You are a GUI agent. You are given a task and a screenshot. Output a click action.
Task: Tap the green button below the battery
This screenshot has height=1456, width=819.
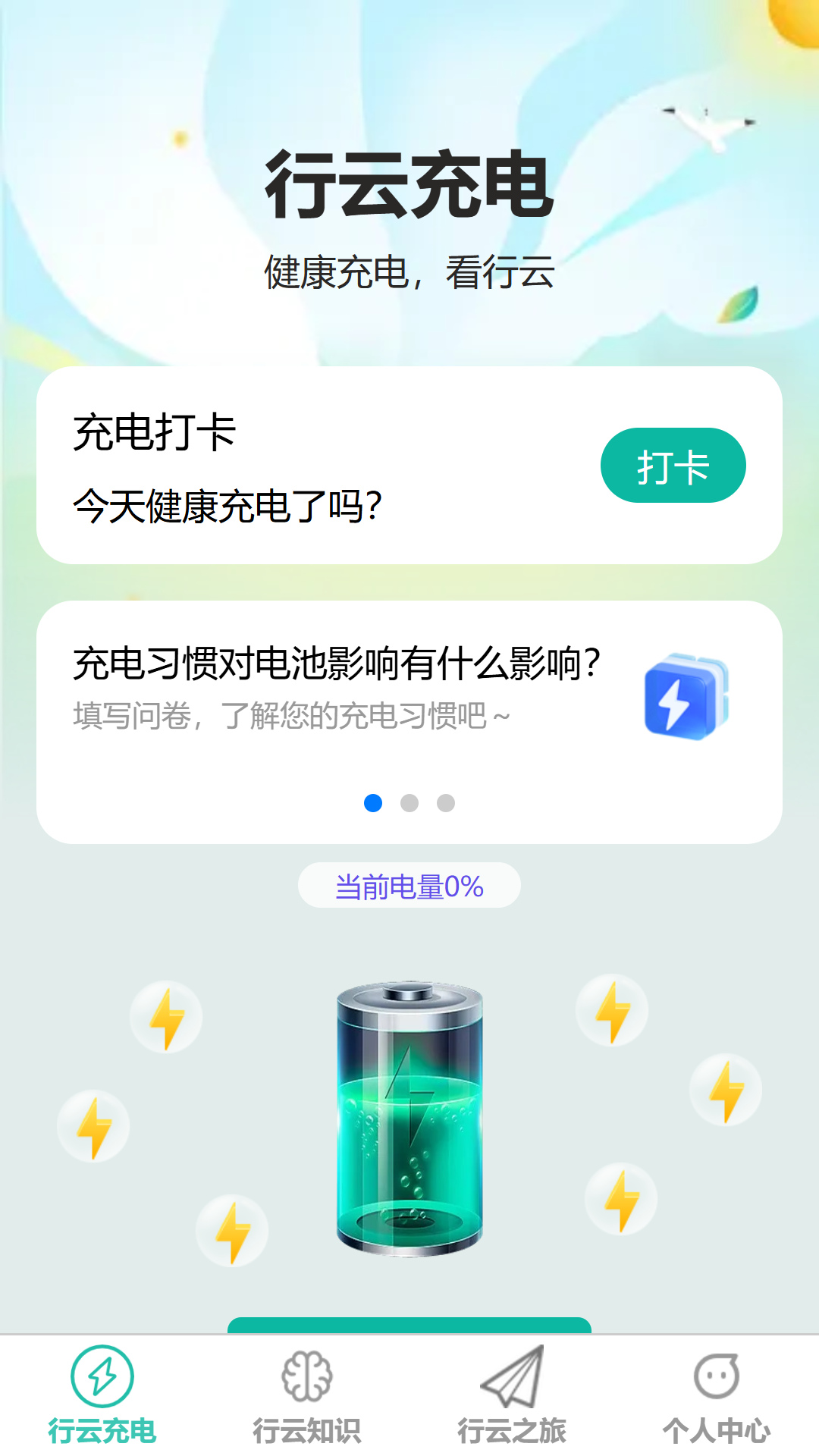click(x=409, y=1326)
